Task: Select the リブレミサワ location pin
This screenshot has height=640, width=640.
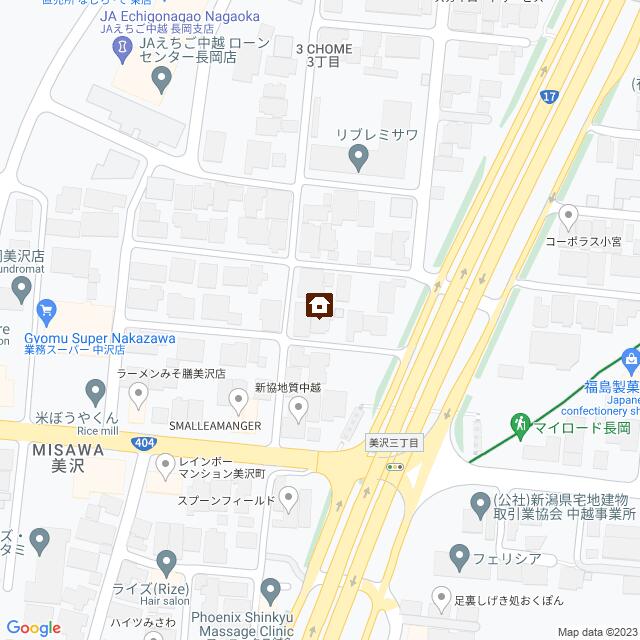Action: (358, 155)
